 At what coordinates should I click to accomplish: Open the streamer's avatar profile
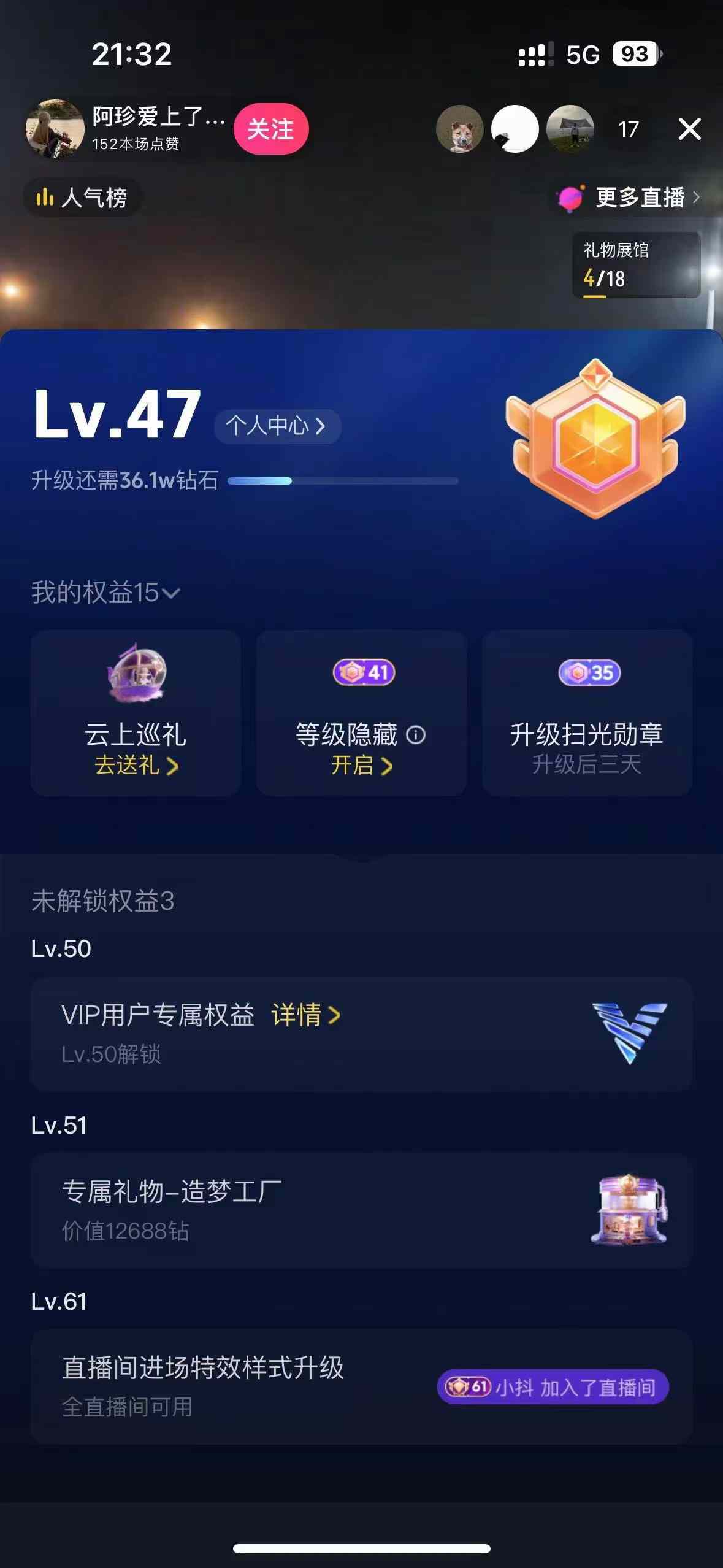[x=55, y=129]
